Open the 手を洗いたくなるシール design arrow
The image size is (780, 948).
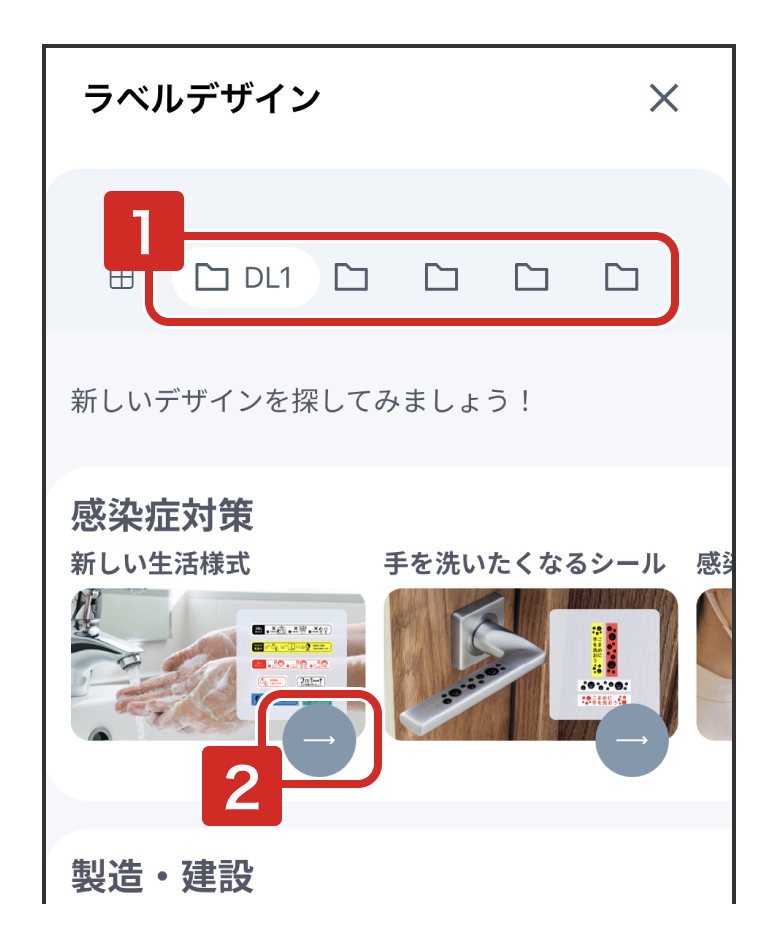[631, 741]
